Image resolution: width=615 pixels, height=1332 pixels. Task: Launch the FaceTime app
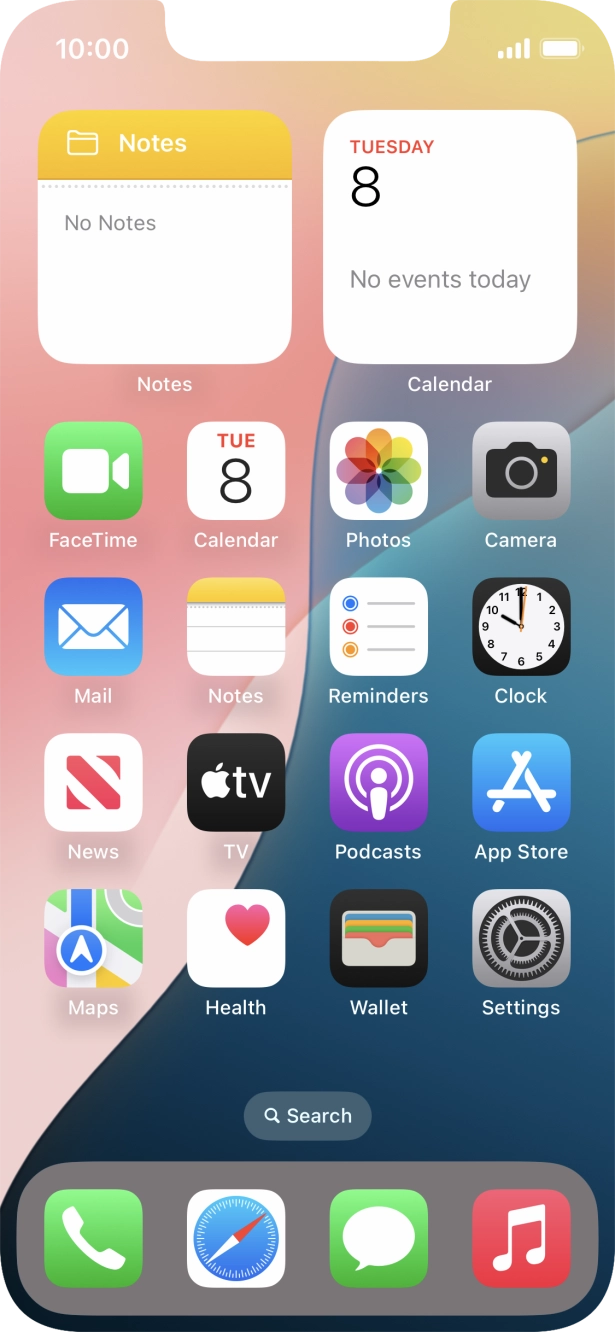point(93,471)
